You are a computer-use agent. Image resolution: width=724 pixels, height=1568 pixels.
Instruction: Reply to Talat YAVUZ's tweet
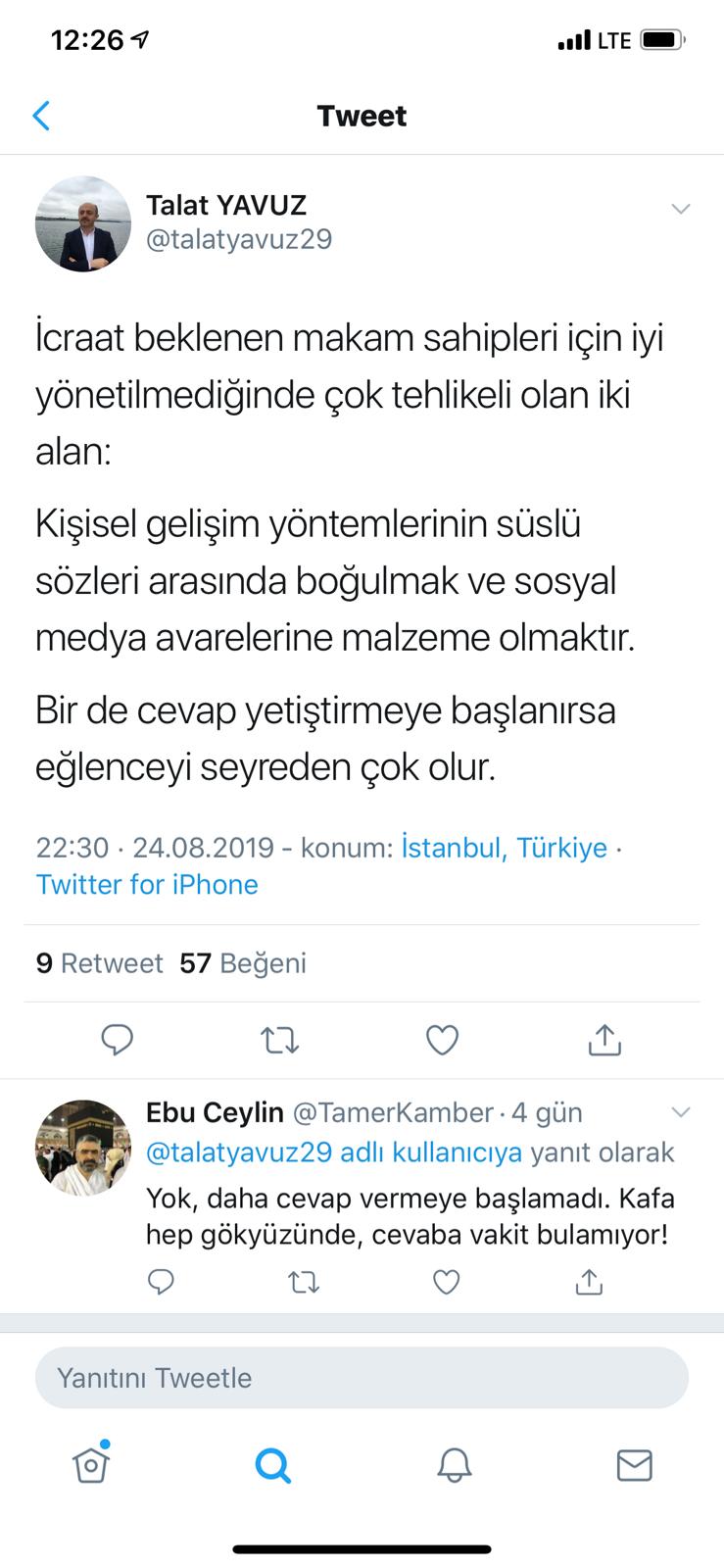click(x=118, y=1040)
